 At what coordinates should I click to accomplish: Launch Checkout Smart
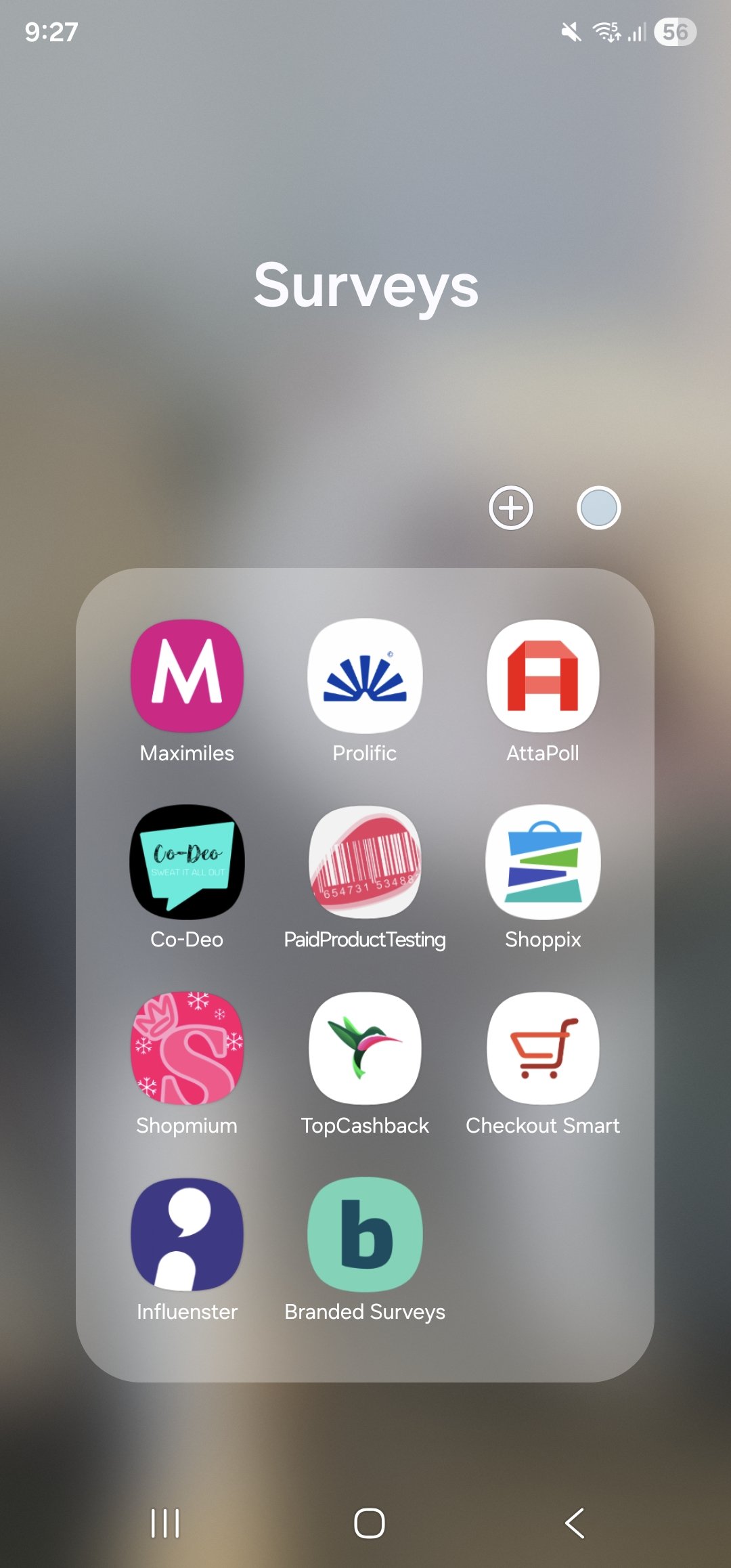[x=543, y=1048]
